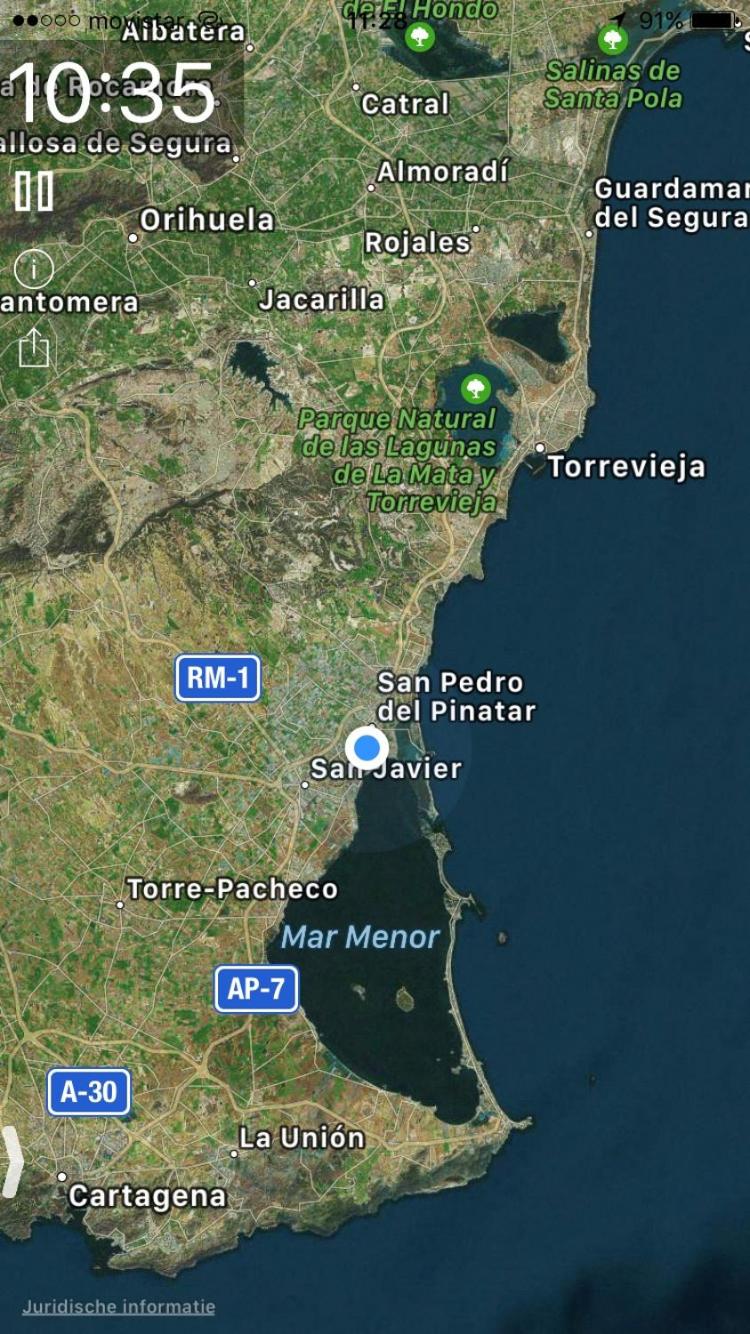Select the Parque Natural de las Lagunas park marker
The width and height of the screenshot is (750, 1334).
tap(476, 386)
